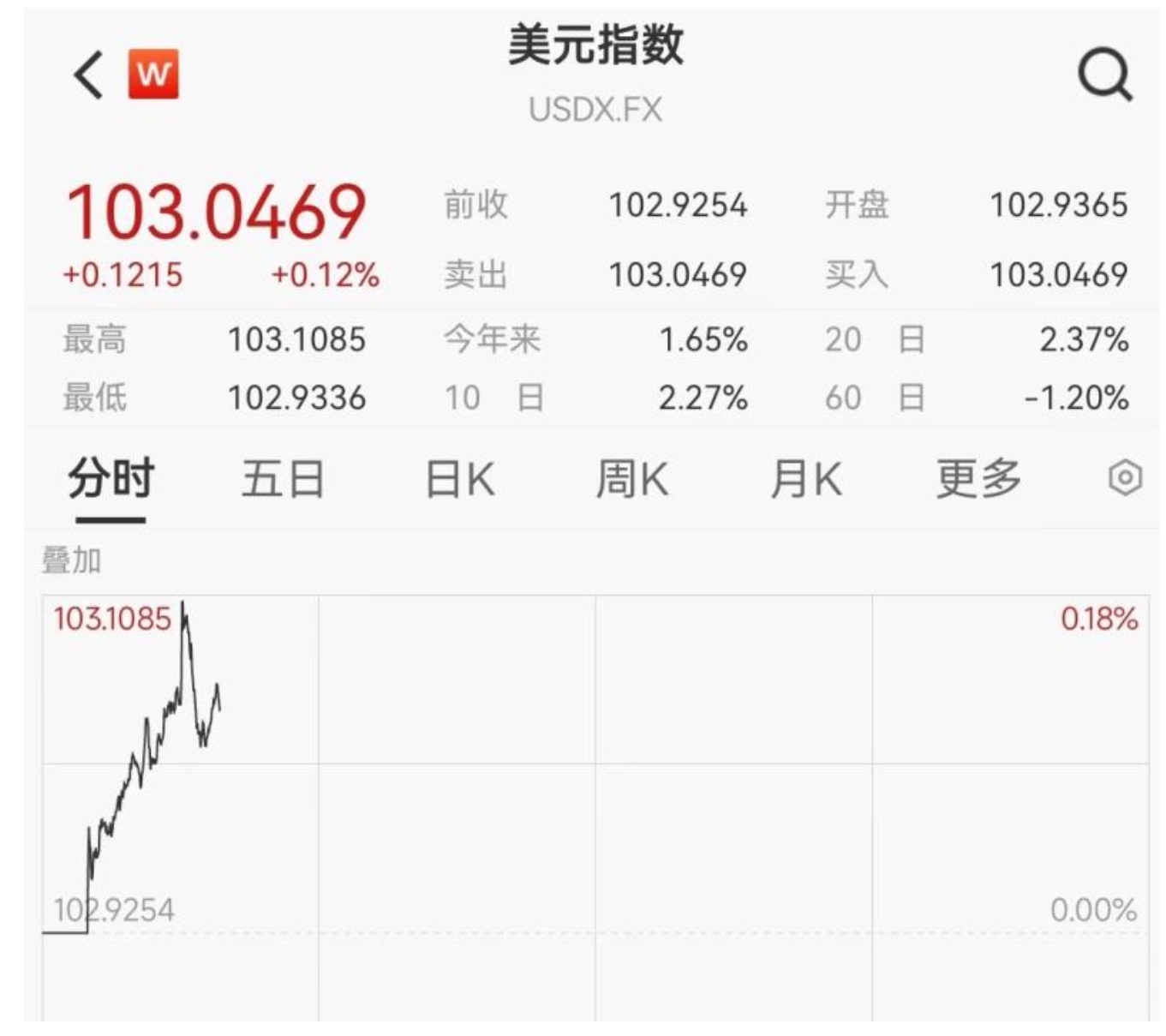Go back using the arrow icon

pyautogui.click(x=88, y=75)
